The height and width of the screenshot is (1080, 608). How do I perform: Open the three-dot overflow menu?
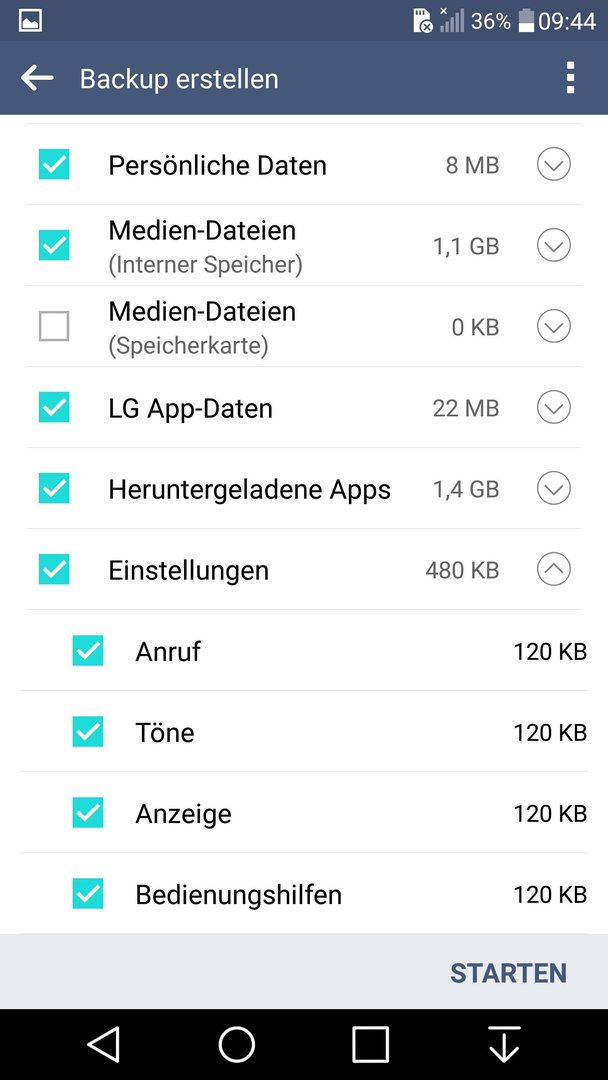[569, 78]
